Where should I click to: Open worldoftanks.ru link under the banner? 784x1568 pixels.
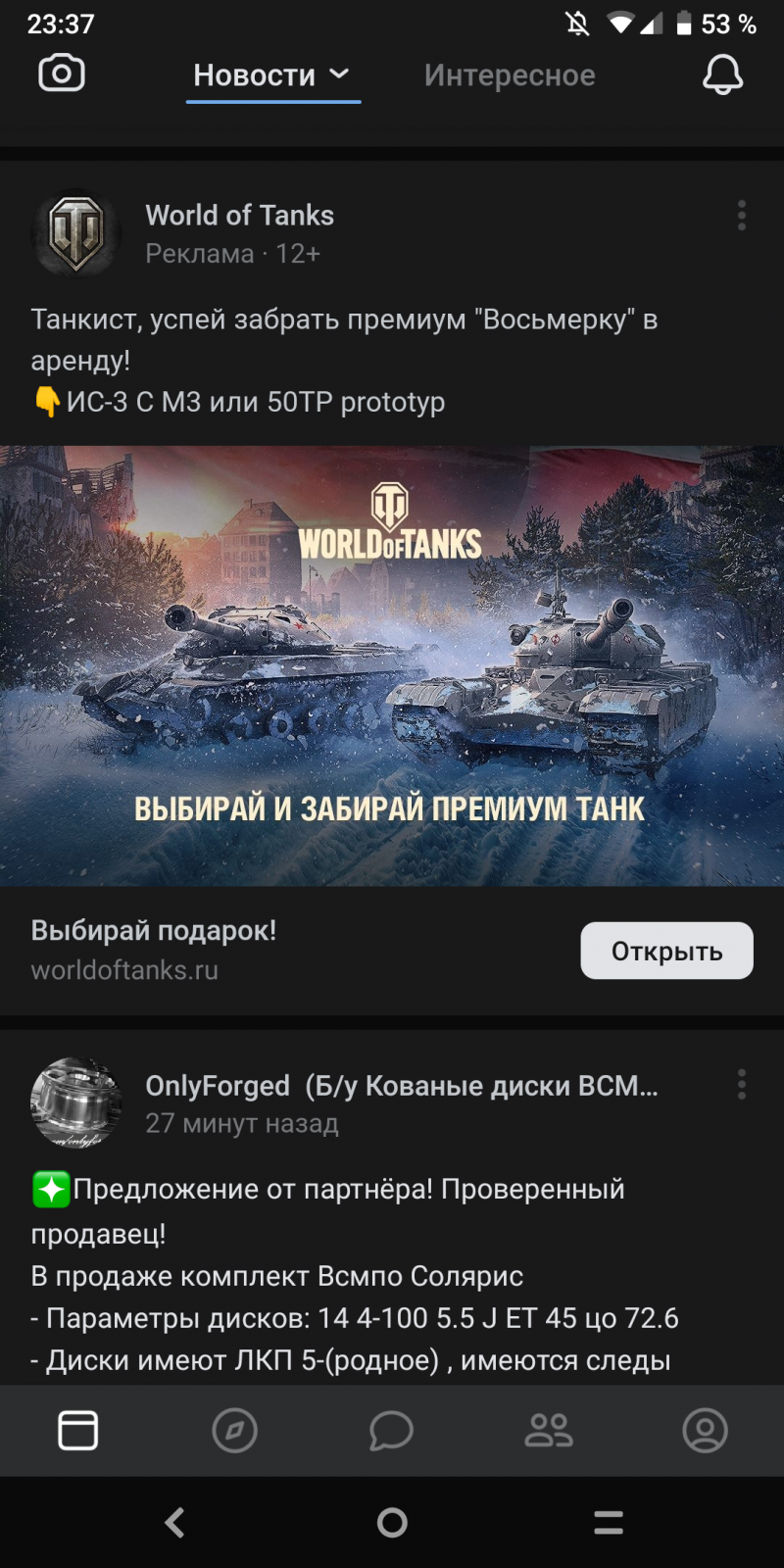click(124, 970)
